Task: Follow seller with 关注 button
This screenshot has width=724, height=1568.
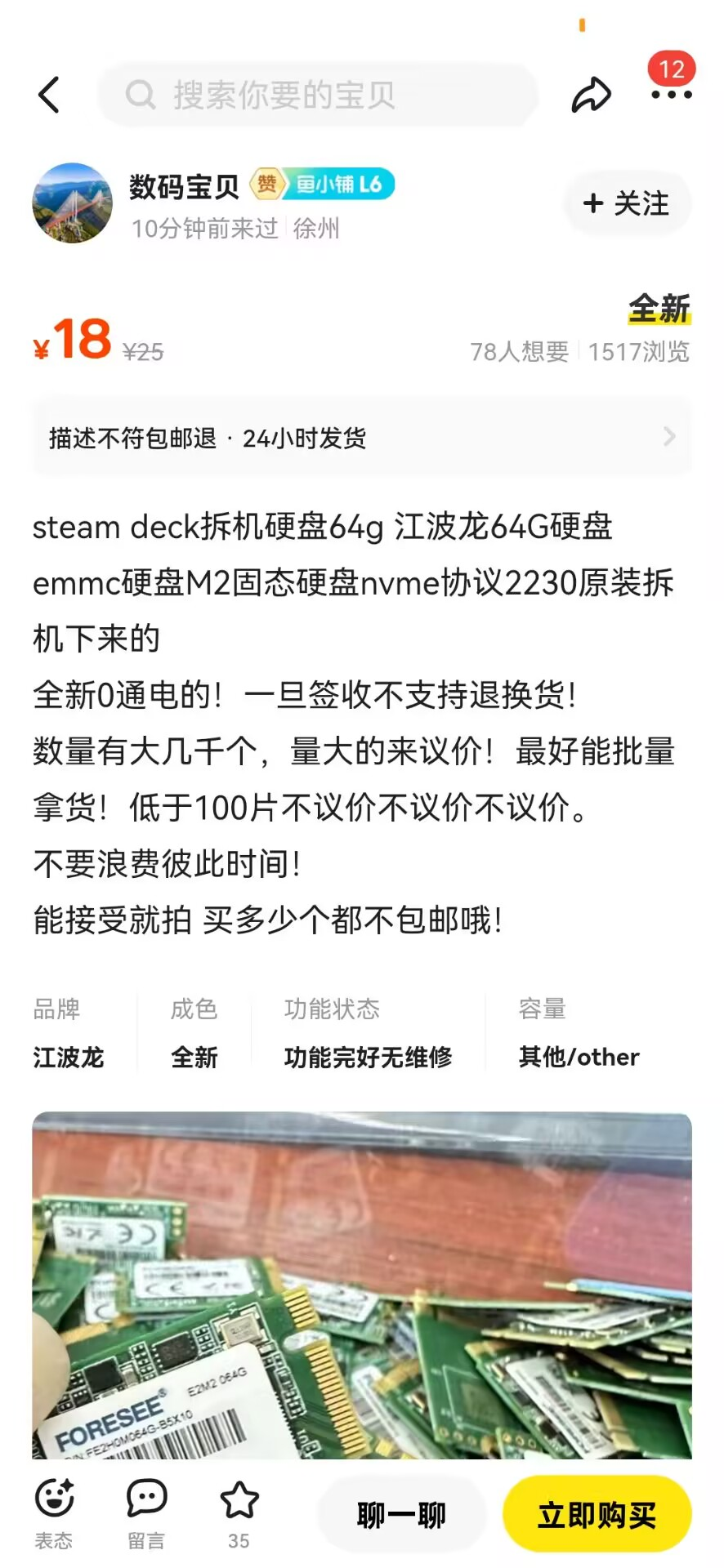Action: point(627,203)
